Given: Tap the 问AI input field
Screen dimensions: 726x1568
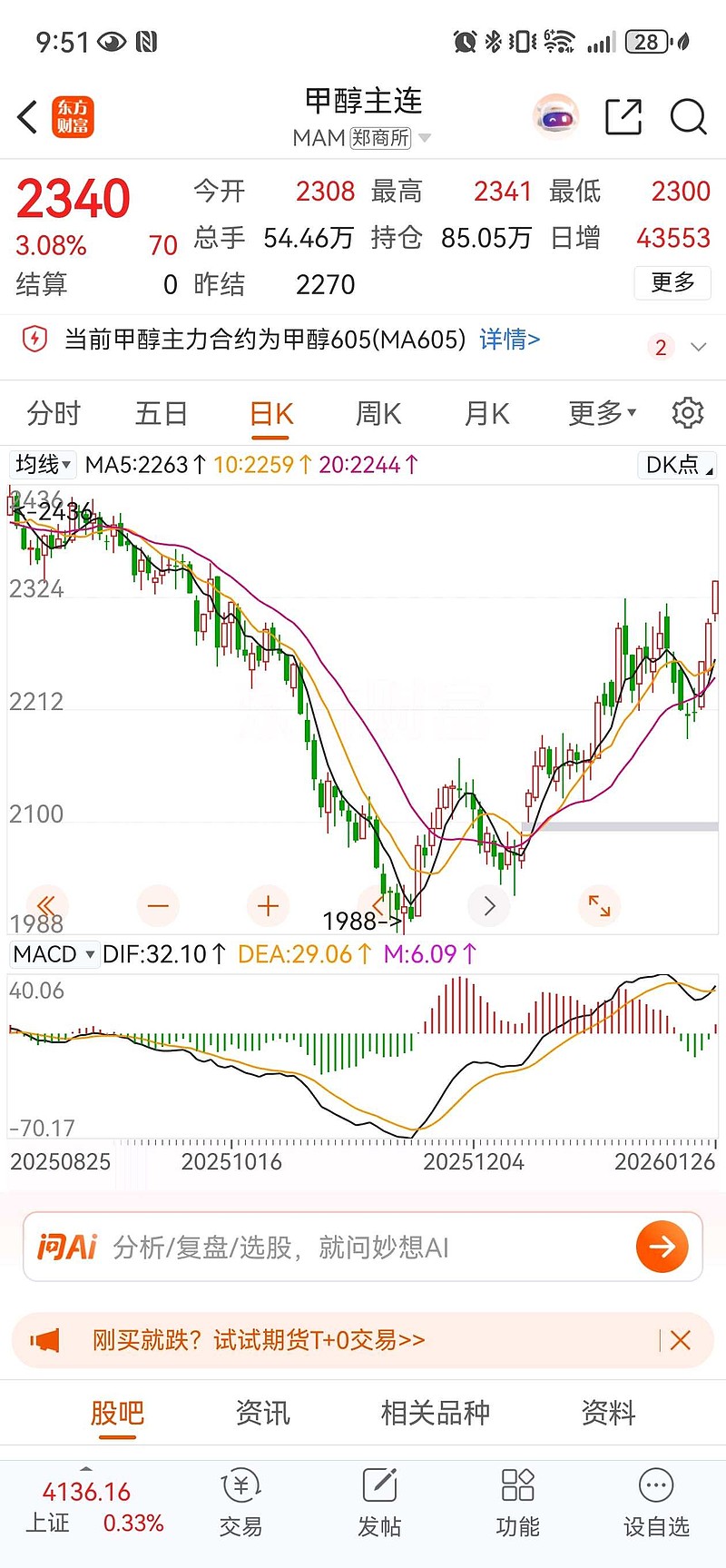Looking at the screenshot, I should pyautogui.click(x=363, y=1247).
